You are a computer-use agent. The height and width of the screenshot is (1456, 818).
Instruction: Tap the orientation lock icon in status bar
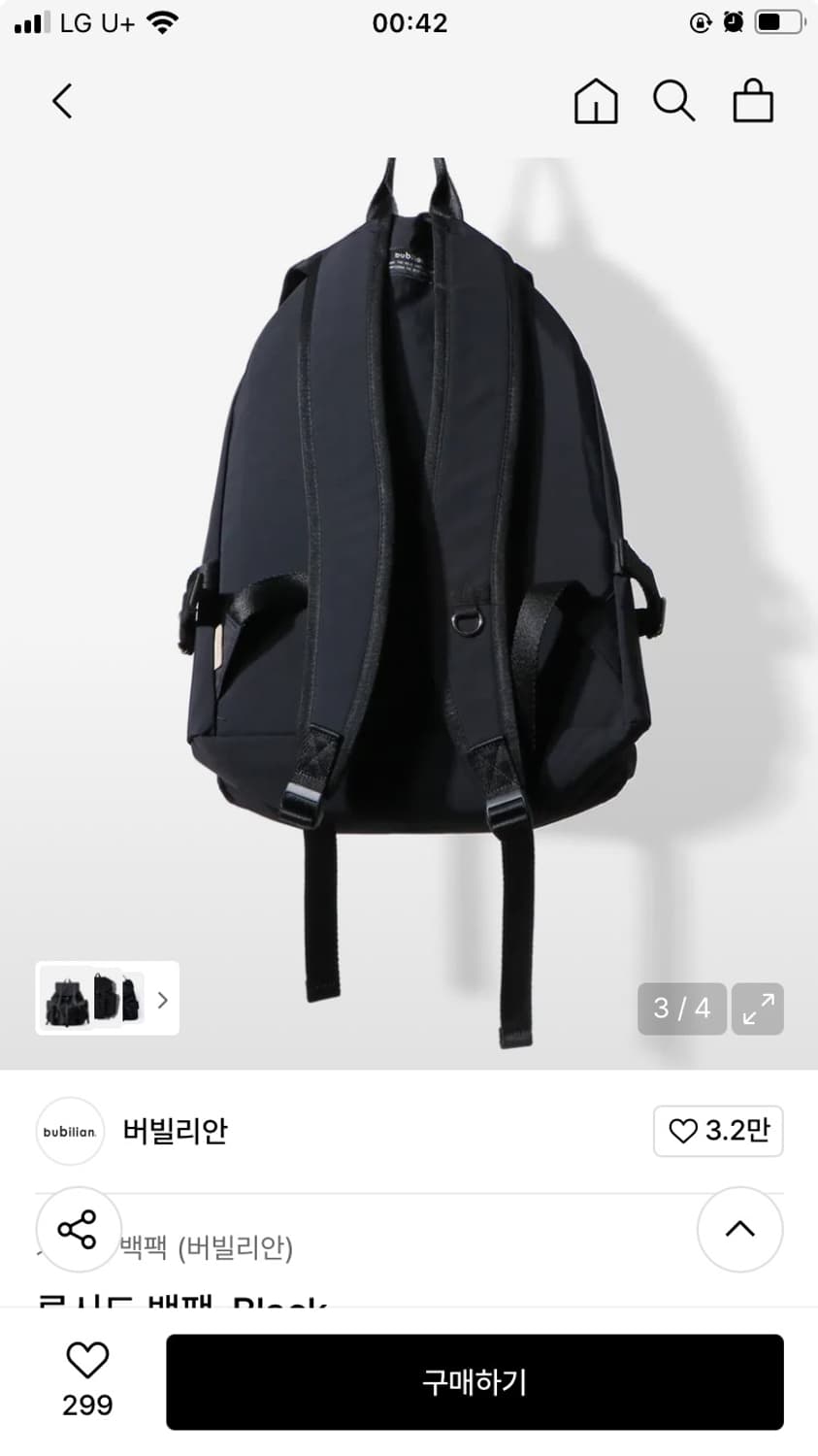pos(700,23)
